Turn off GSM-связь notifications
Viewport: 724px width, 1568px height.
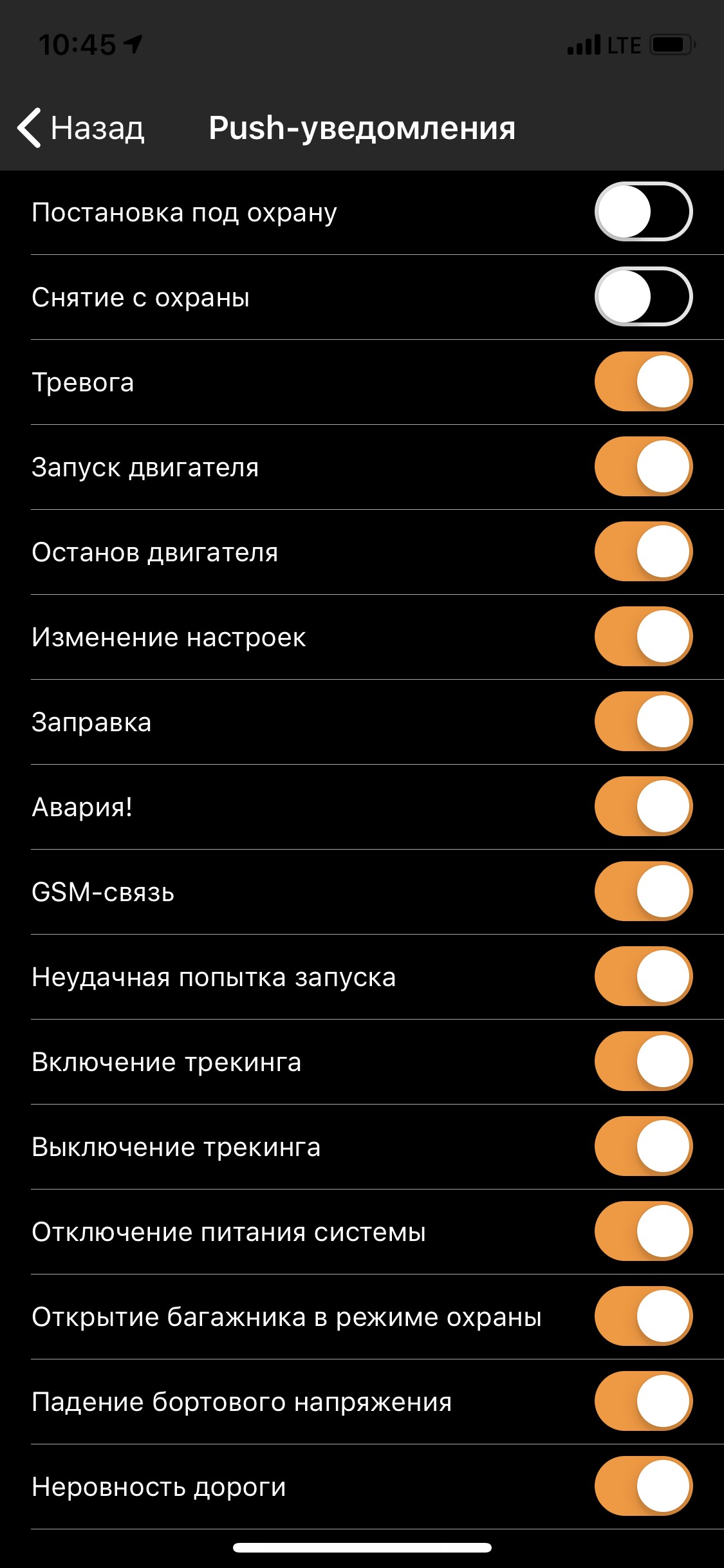point(643,891)
